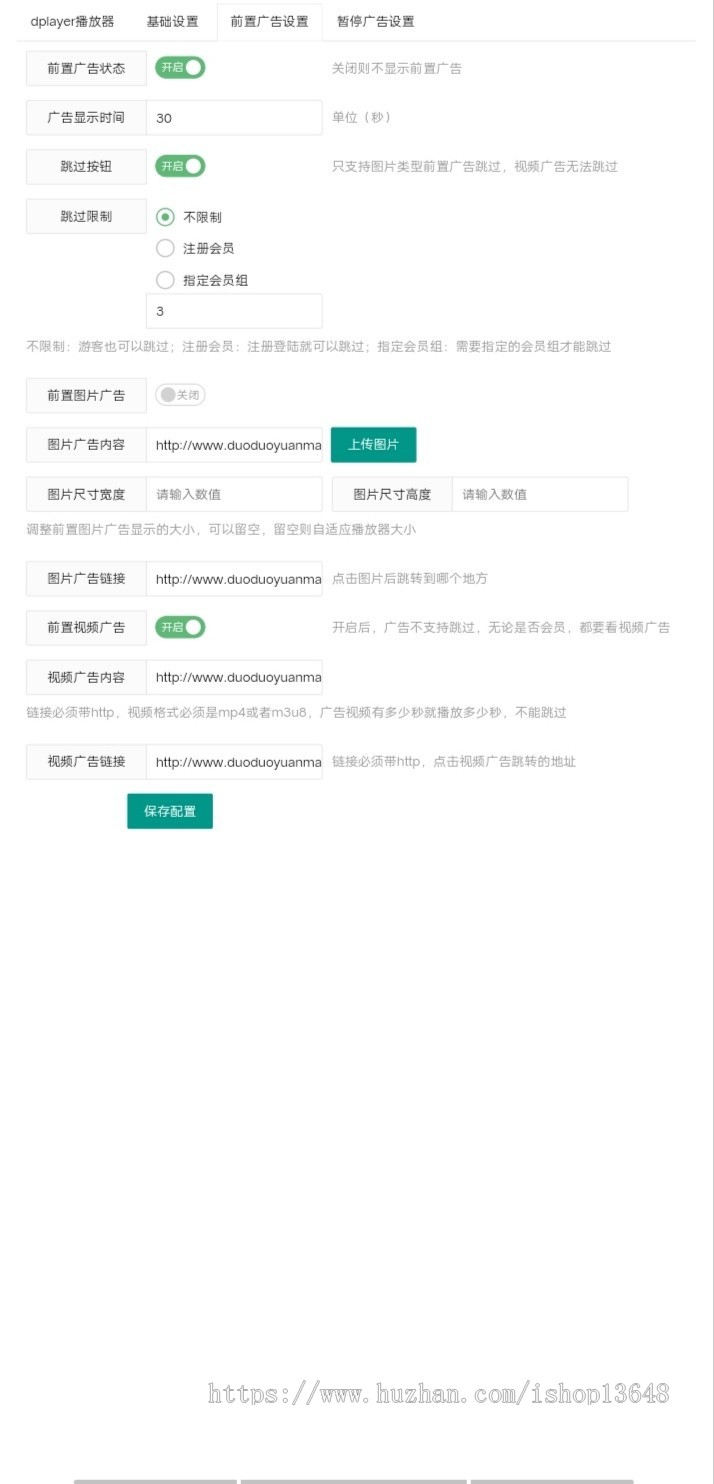The width and height of the screenshot is (714, 1484).
Task: Toggle the 前置广告状态 switch
Action: [x=180, y=68]
